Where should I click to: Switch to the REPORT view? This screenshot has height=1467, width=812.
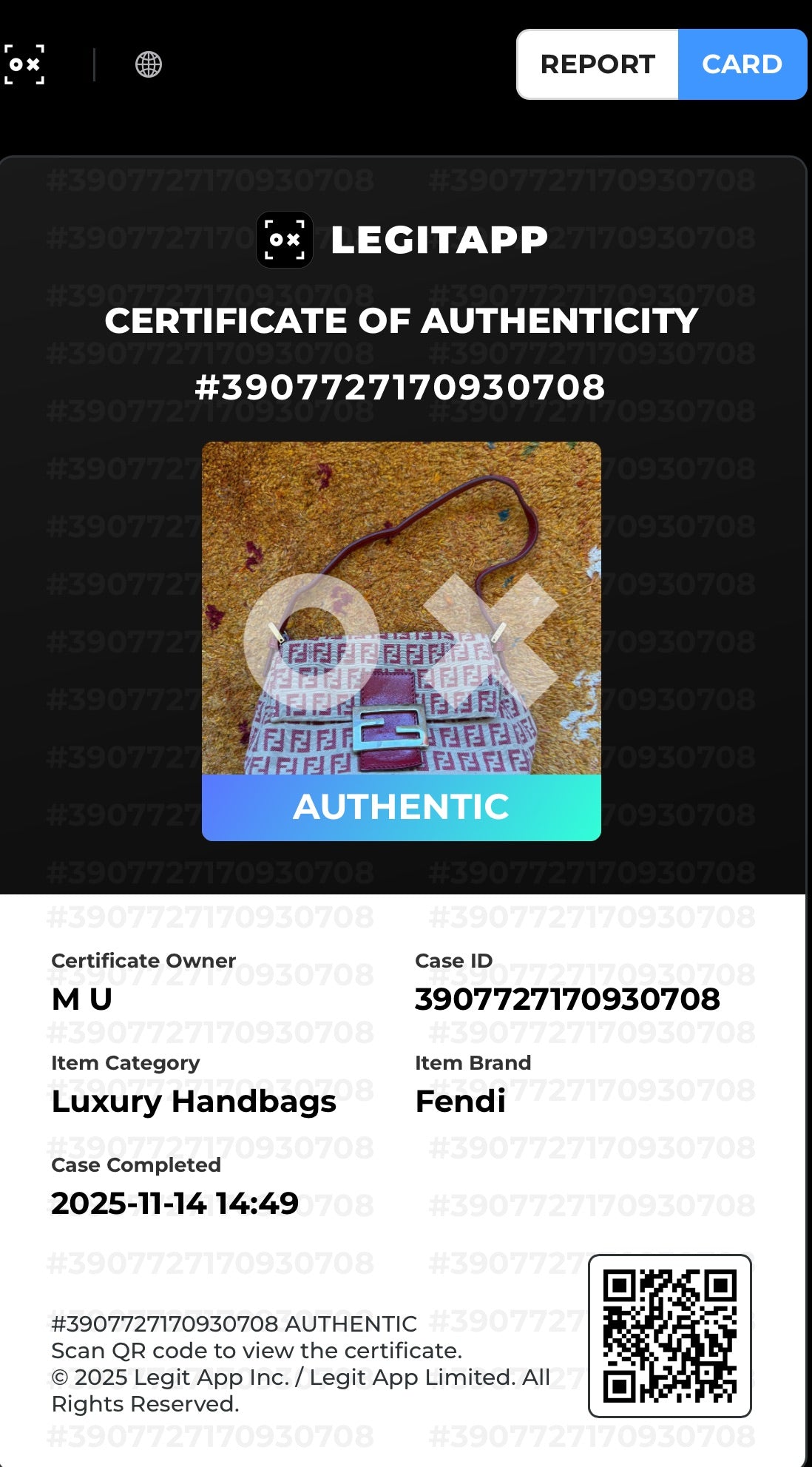(598, 64)
